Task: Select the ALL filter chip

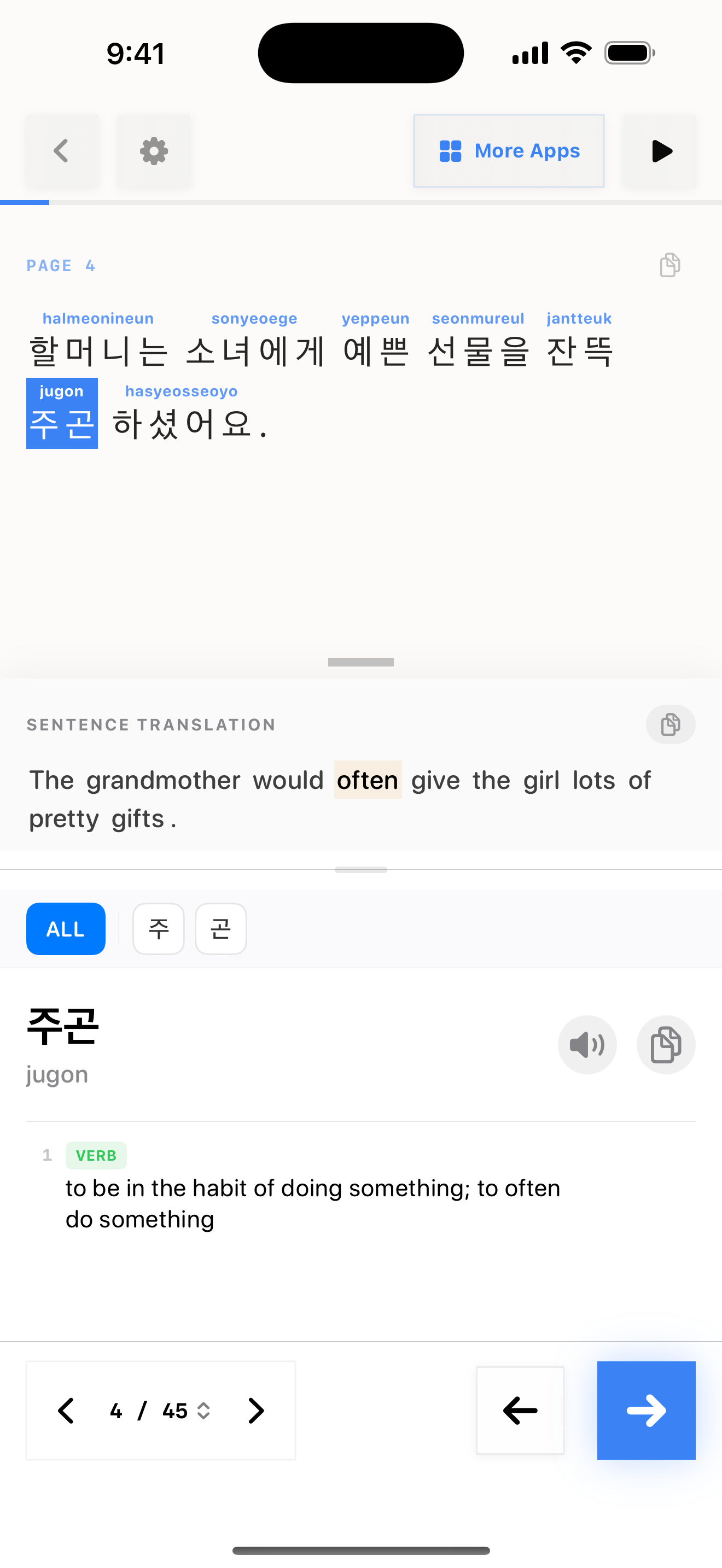Action: 66,929
